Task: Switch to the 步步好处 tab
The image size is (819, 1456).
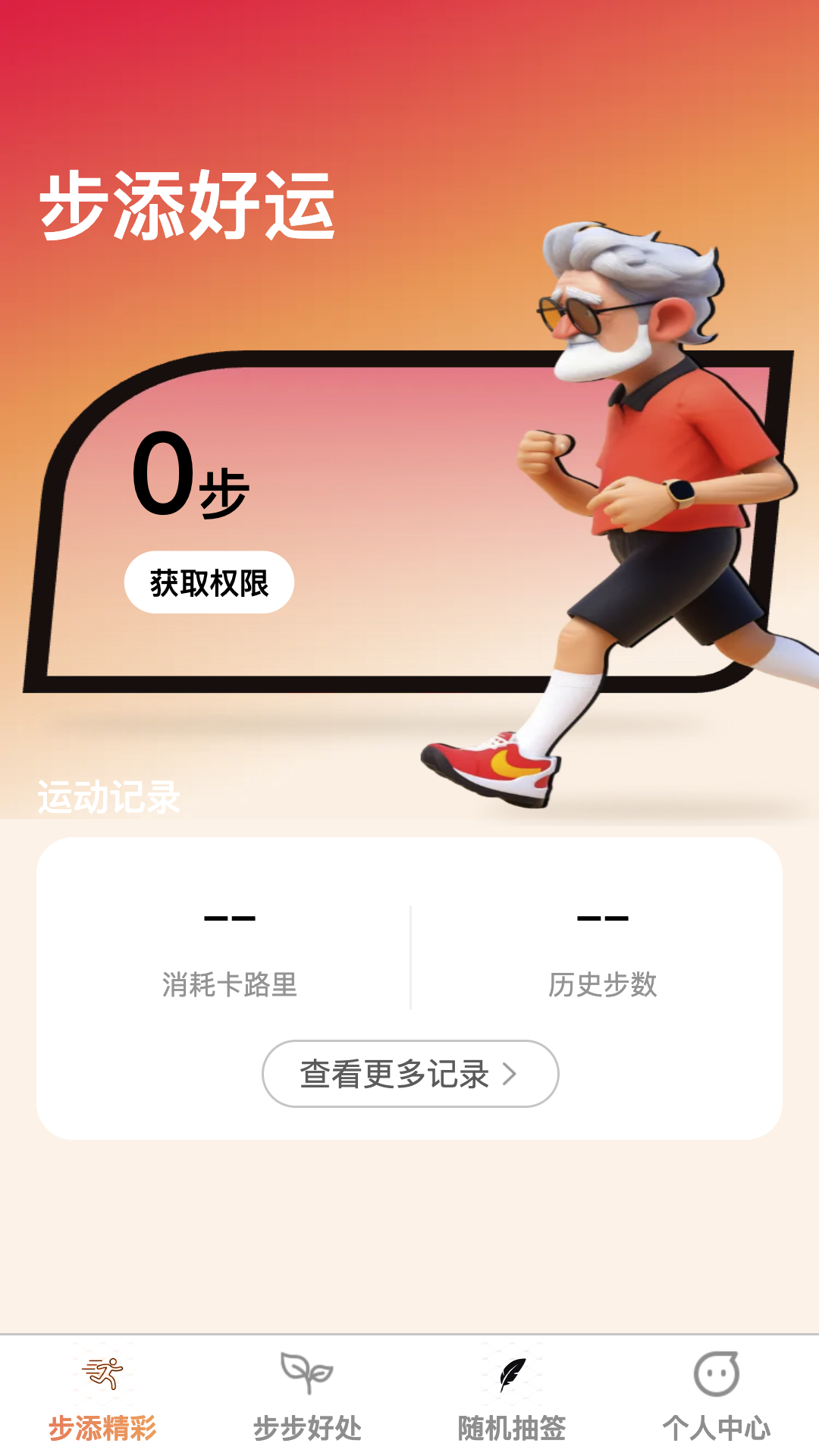Action: tap(307, 1397)
